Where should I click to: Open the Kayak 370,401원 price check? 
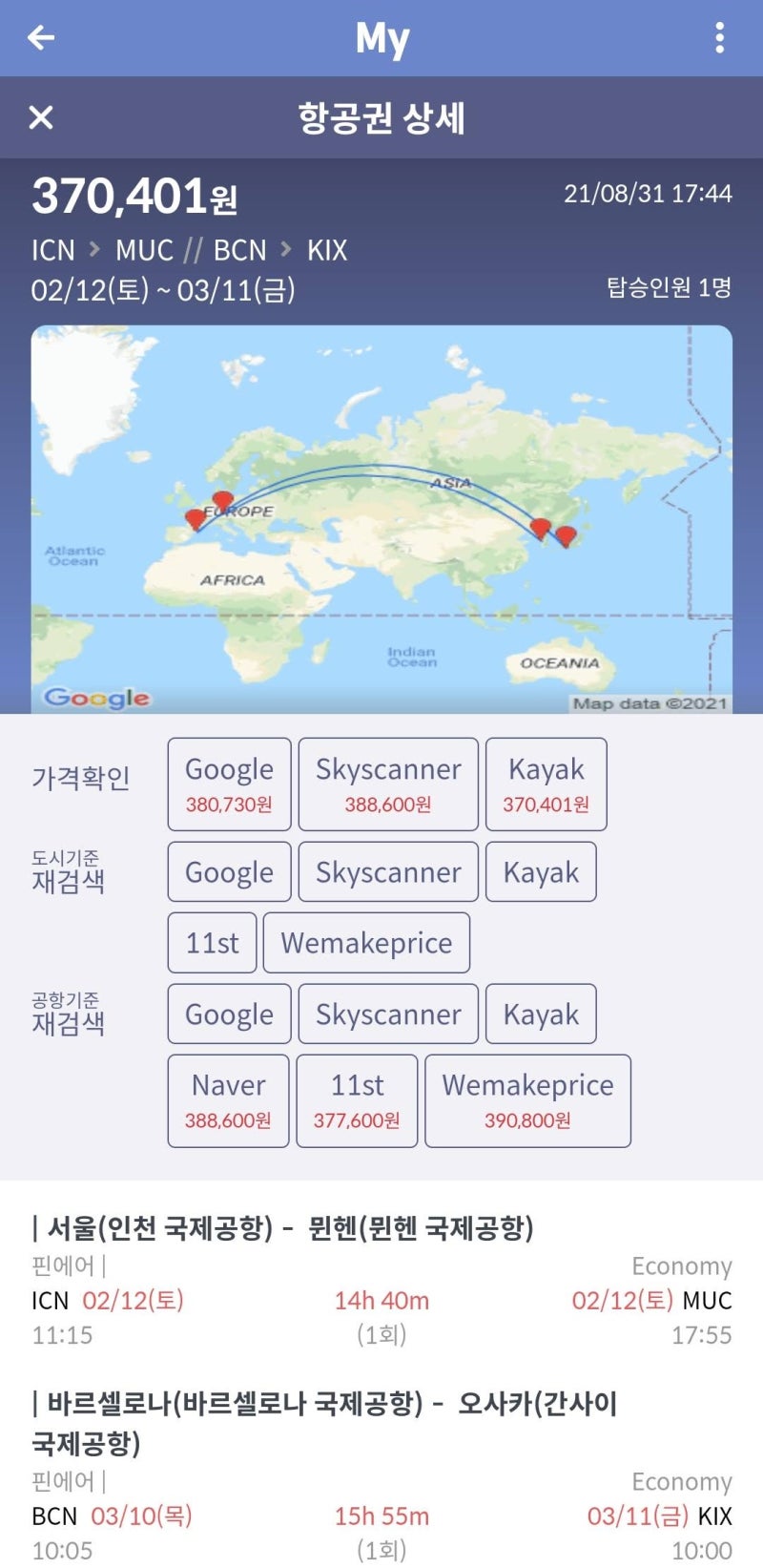point(546,784)
